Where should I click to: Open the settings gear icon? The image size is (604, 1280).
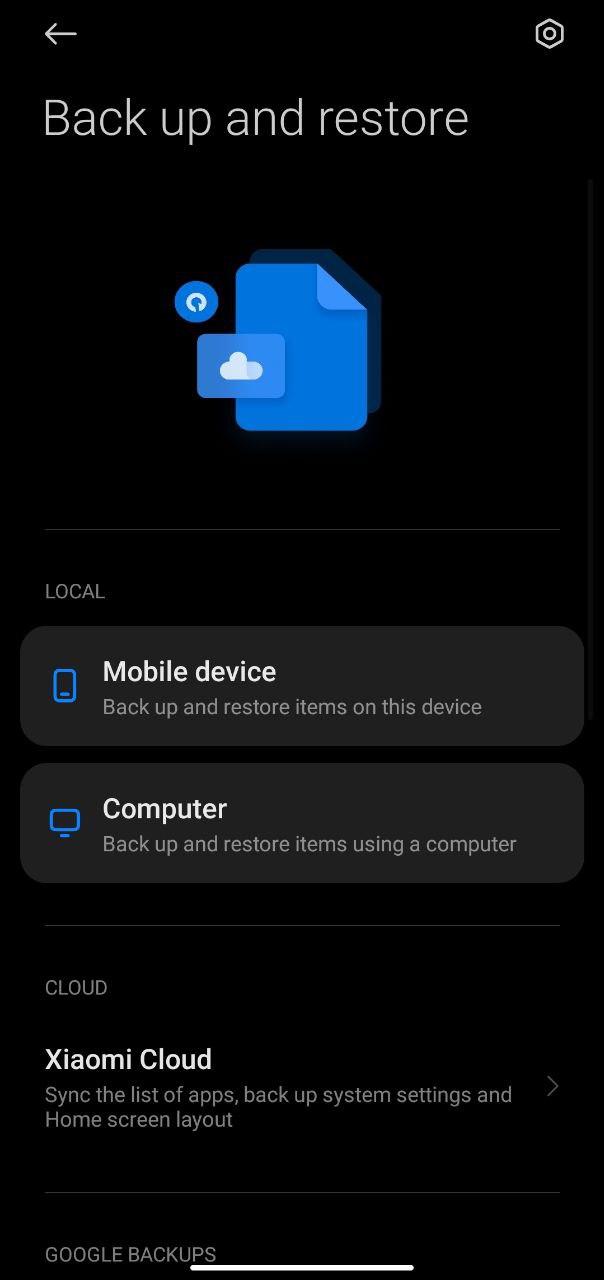[x=549, y=34]
